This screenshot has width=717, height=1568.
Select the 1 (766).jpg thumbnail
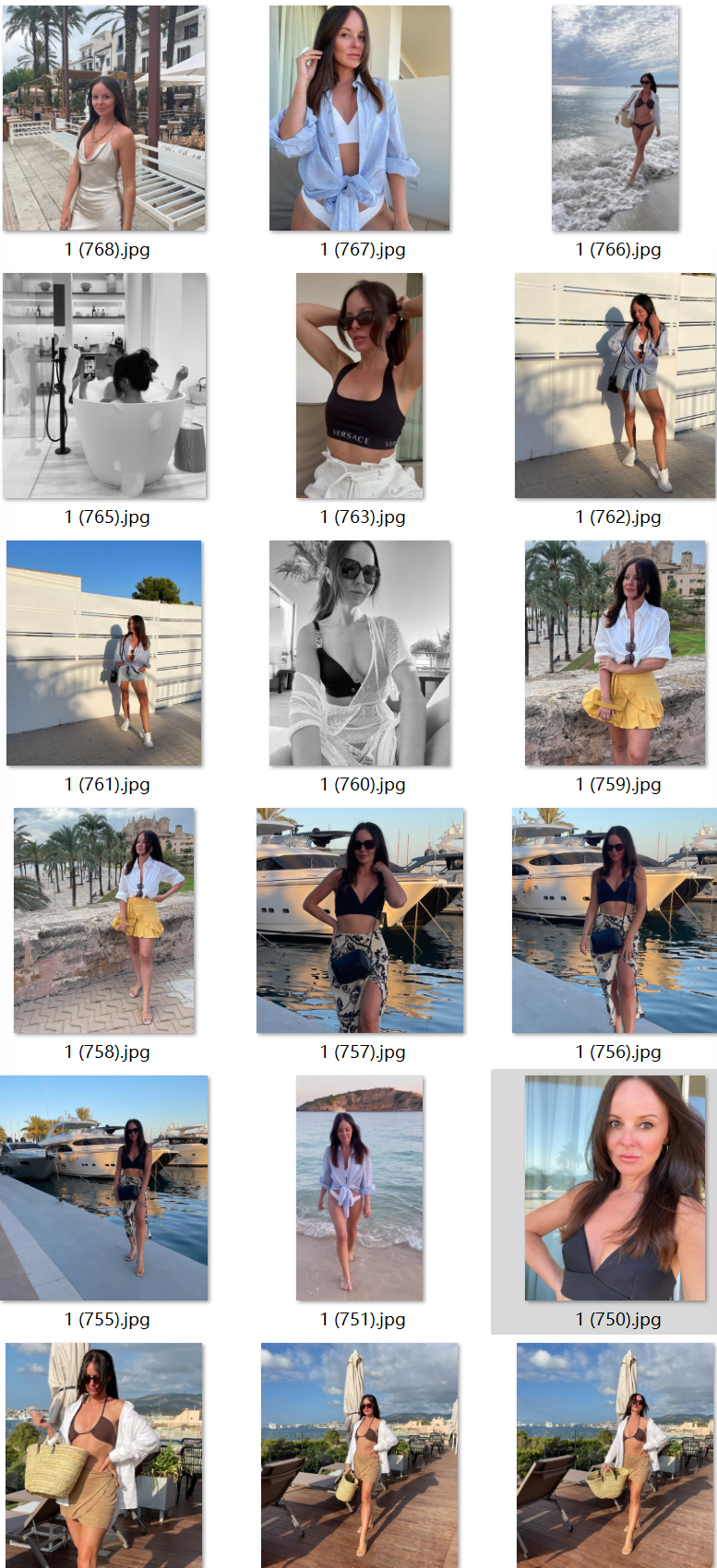615,118
